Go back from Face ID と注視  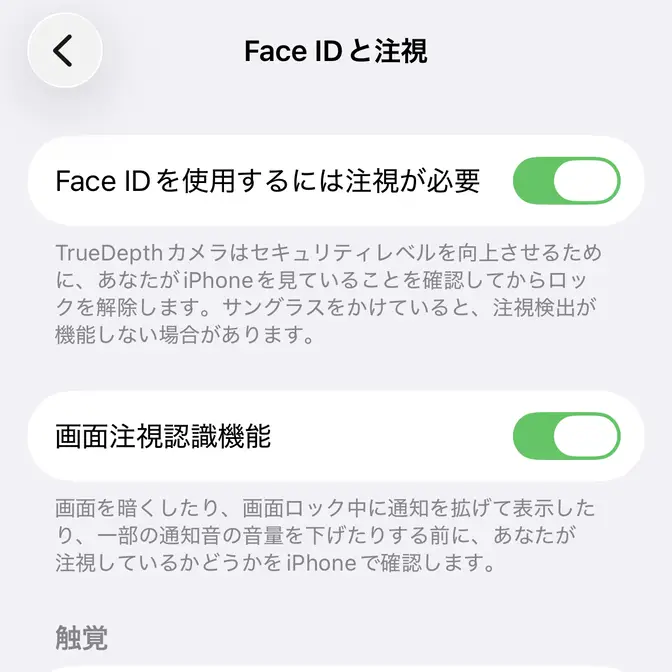point(64,50)
